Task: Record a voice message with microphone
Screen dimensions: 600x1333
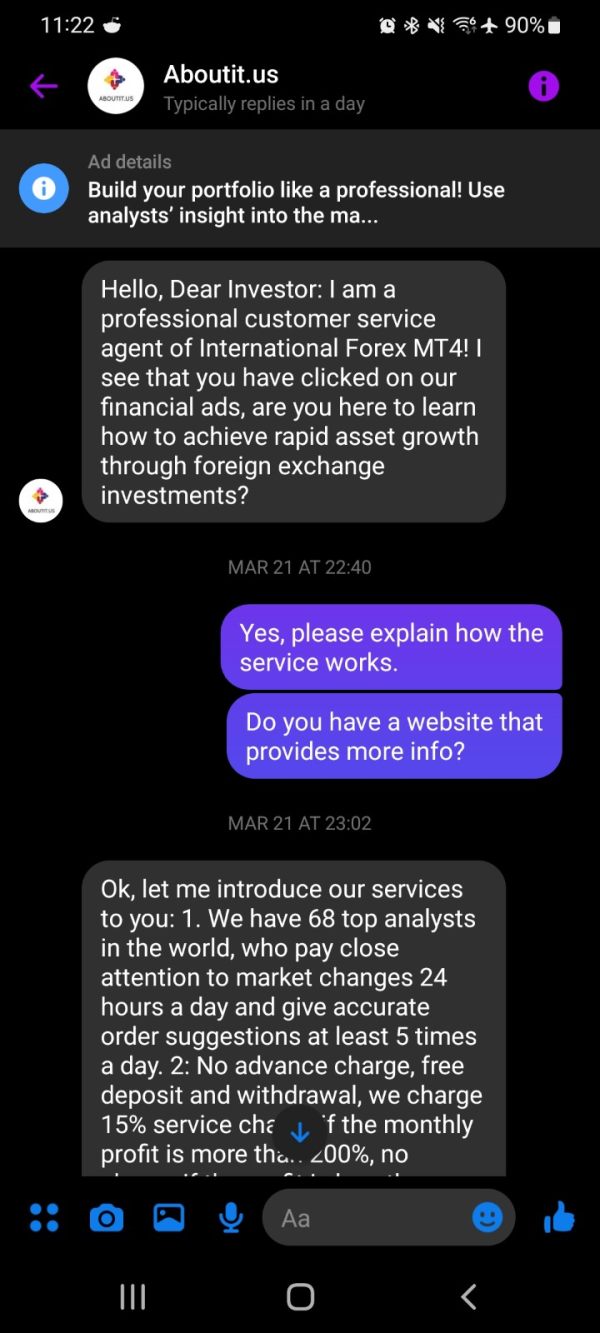Action: 231,1217
